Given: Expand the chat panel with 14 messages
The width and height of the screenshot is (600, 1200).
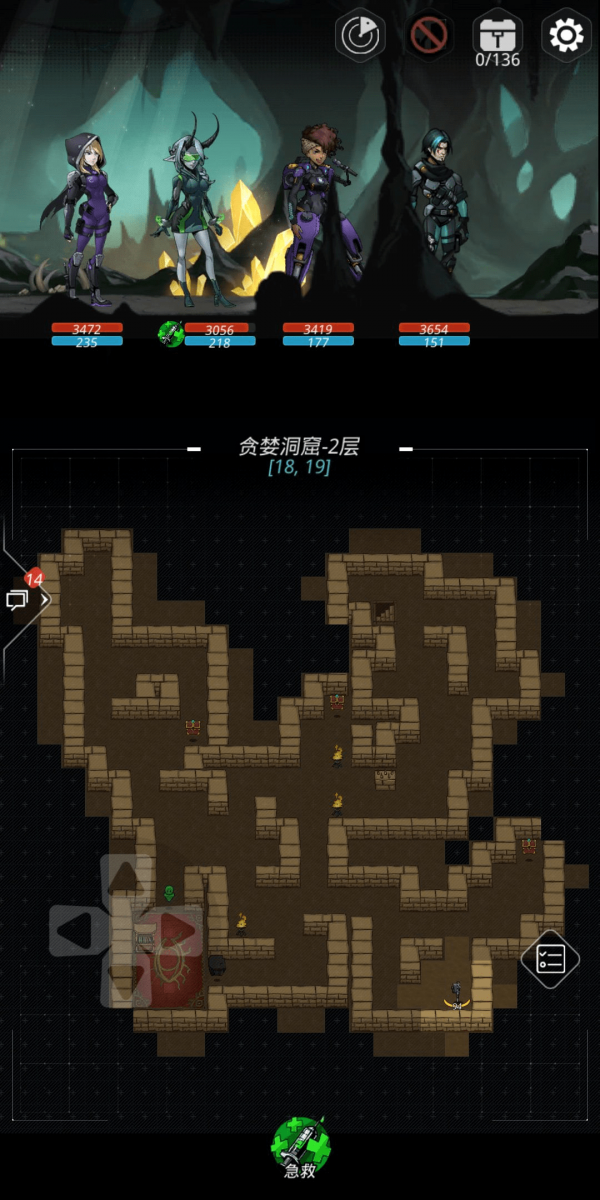Looking at the screenshot, I should [24, 598].
